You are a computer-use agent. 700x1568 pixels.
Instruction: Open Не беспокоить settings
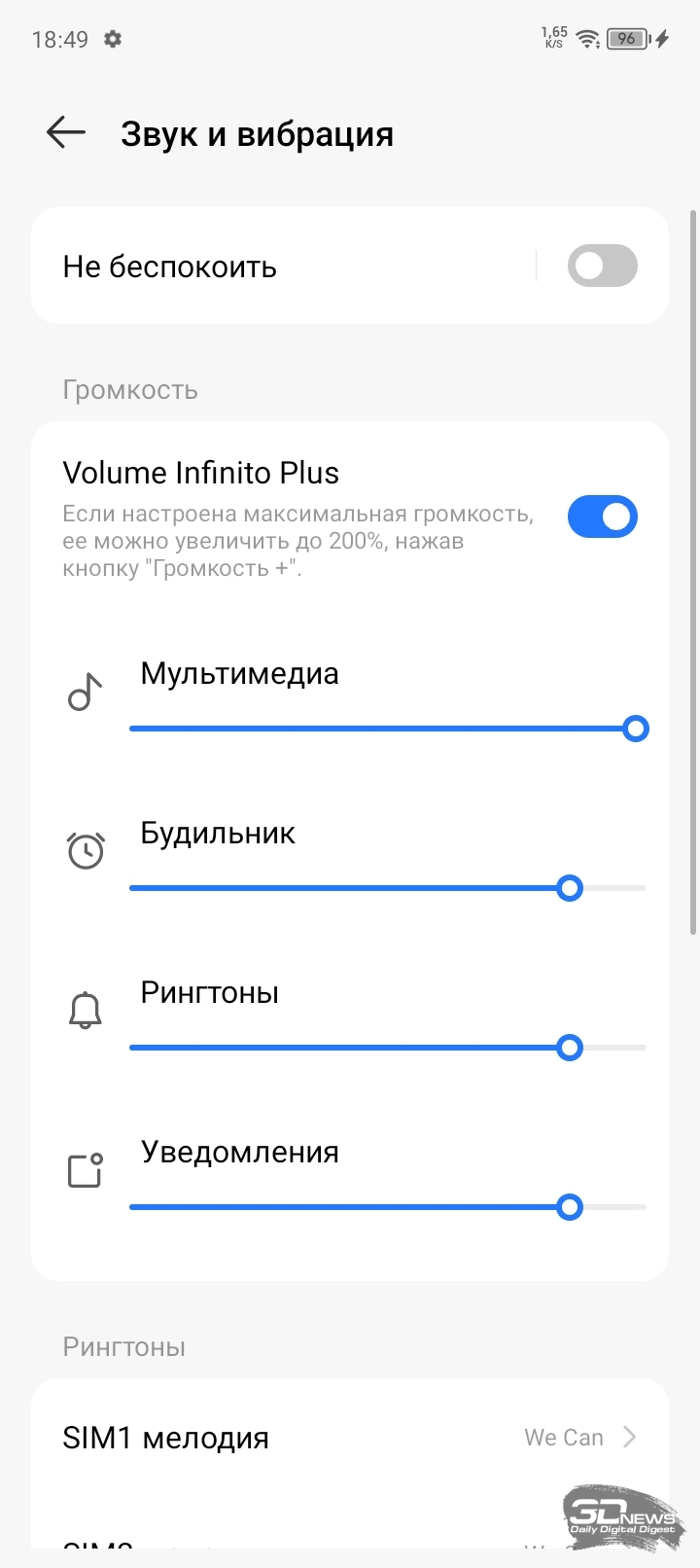pyautogui.click(x=282, y=266)
